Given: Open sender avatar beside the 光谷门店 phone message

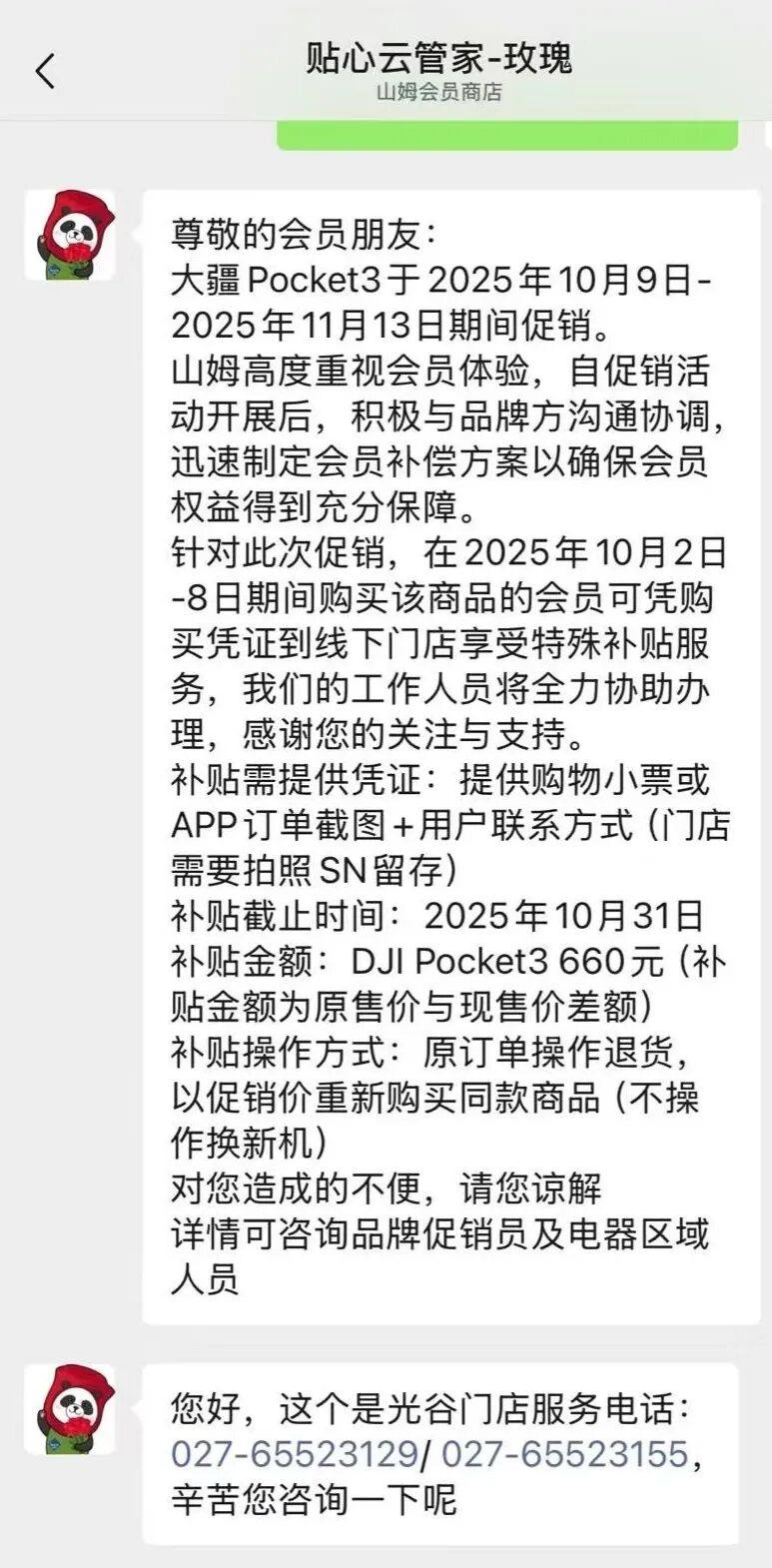Looking at the screenshot, I should [69, 1408].
